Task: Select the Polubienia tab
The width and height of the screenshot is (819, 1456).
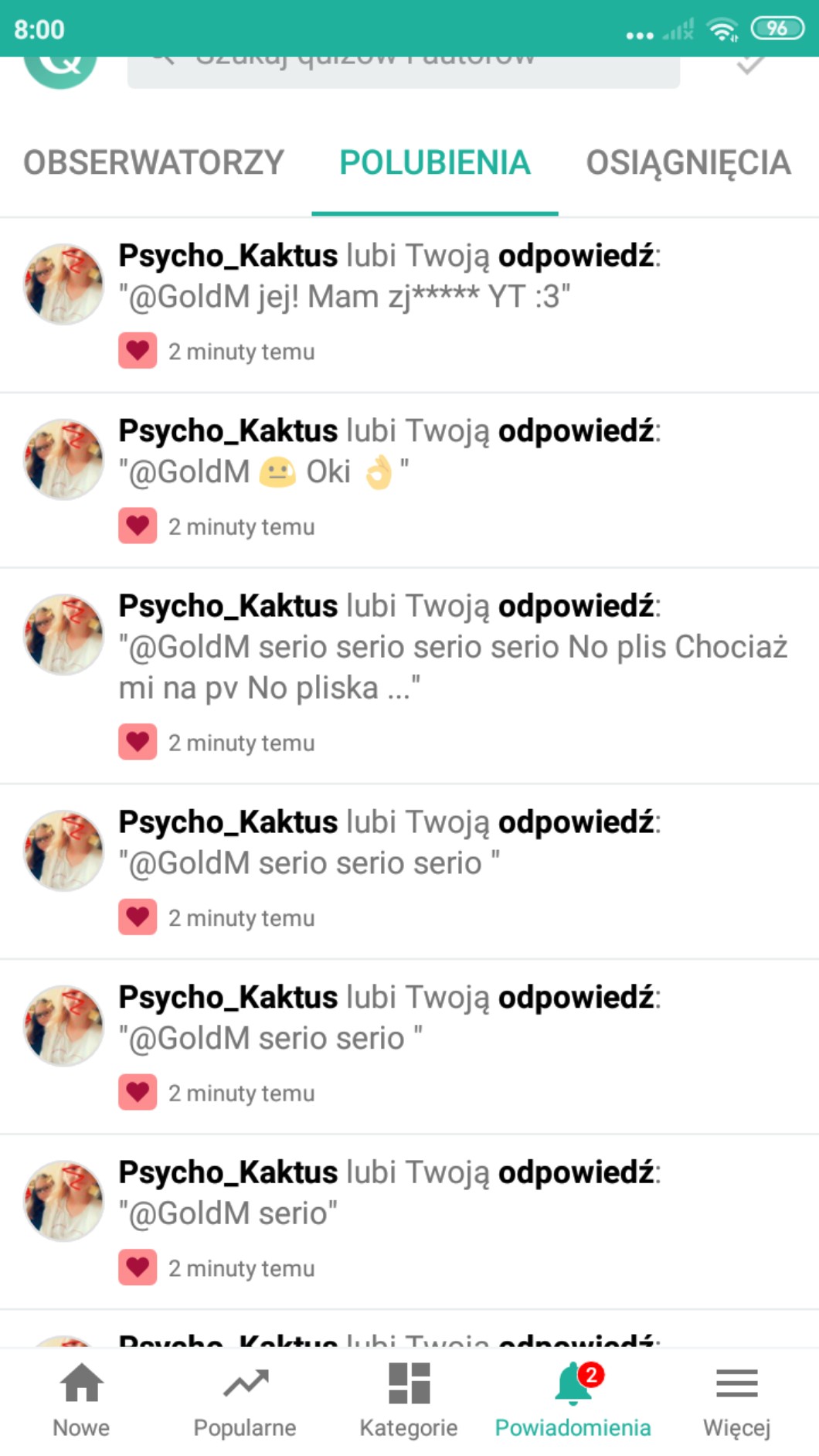Action: [435, 163]
